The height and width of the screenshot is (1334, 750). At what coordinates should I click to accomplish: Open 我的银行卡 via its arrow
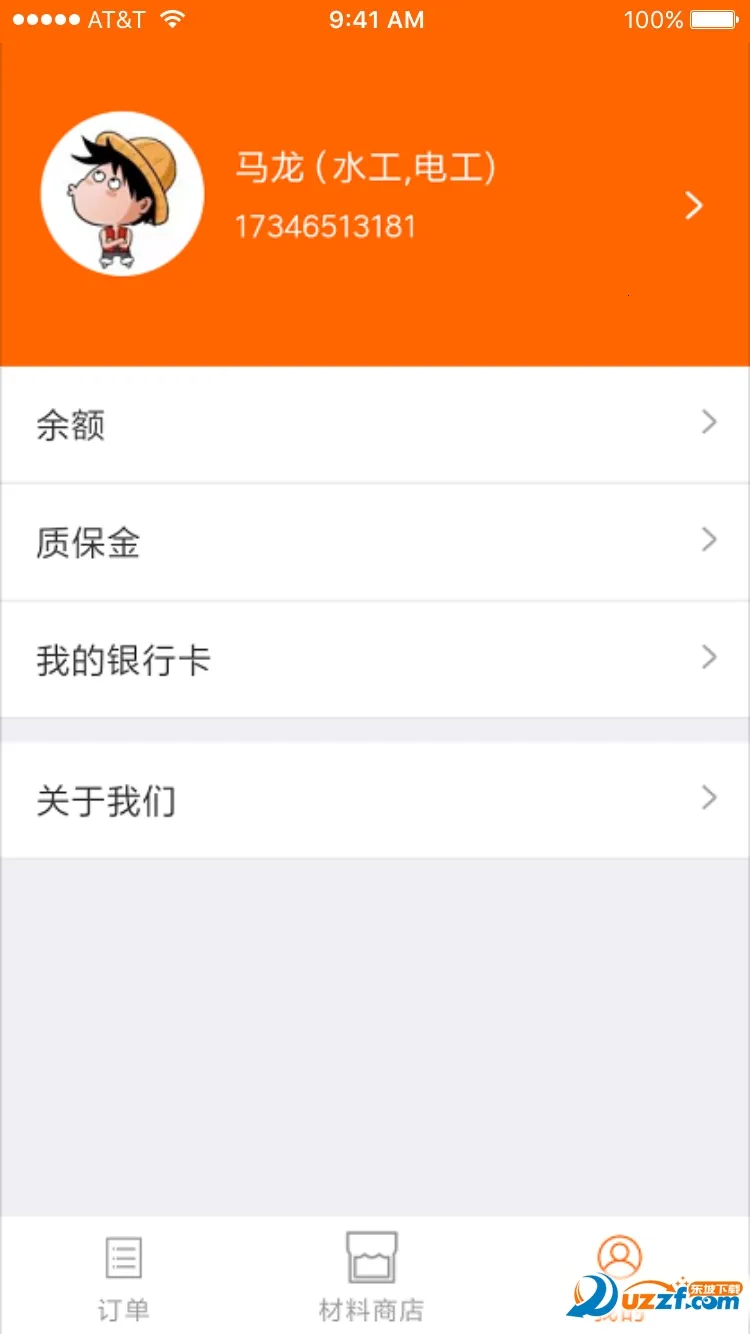tap(709, 659)
